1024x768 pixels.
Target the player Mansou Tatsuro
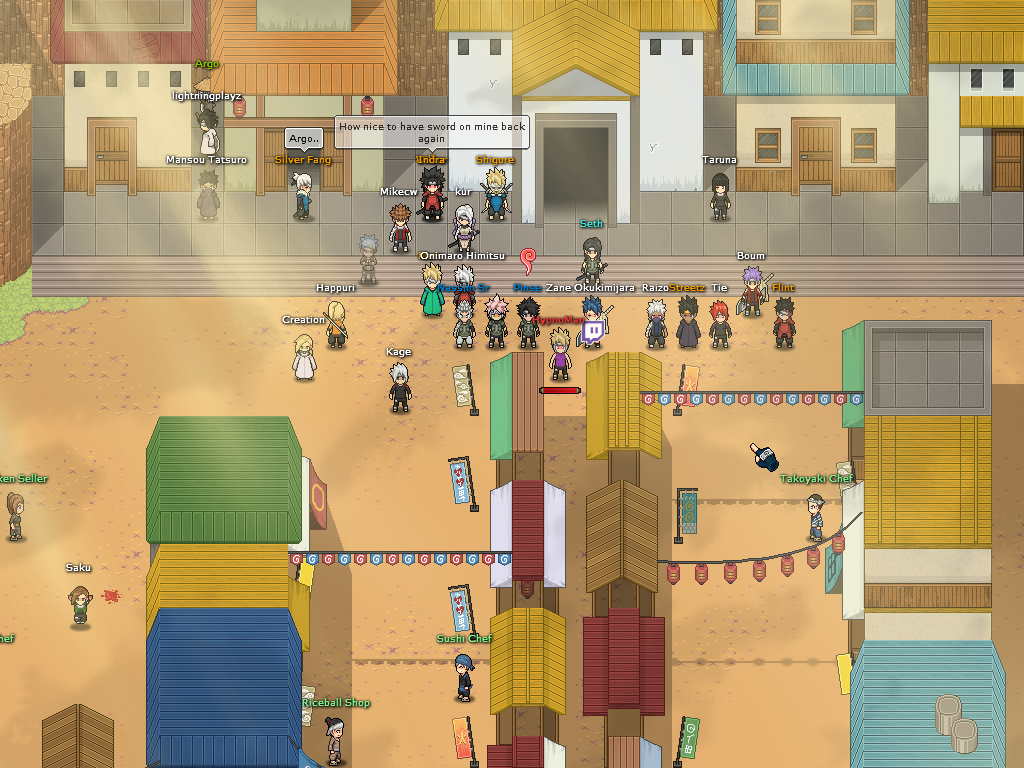pyautogui.click(x=208, y=195)
